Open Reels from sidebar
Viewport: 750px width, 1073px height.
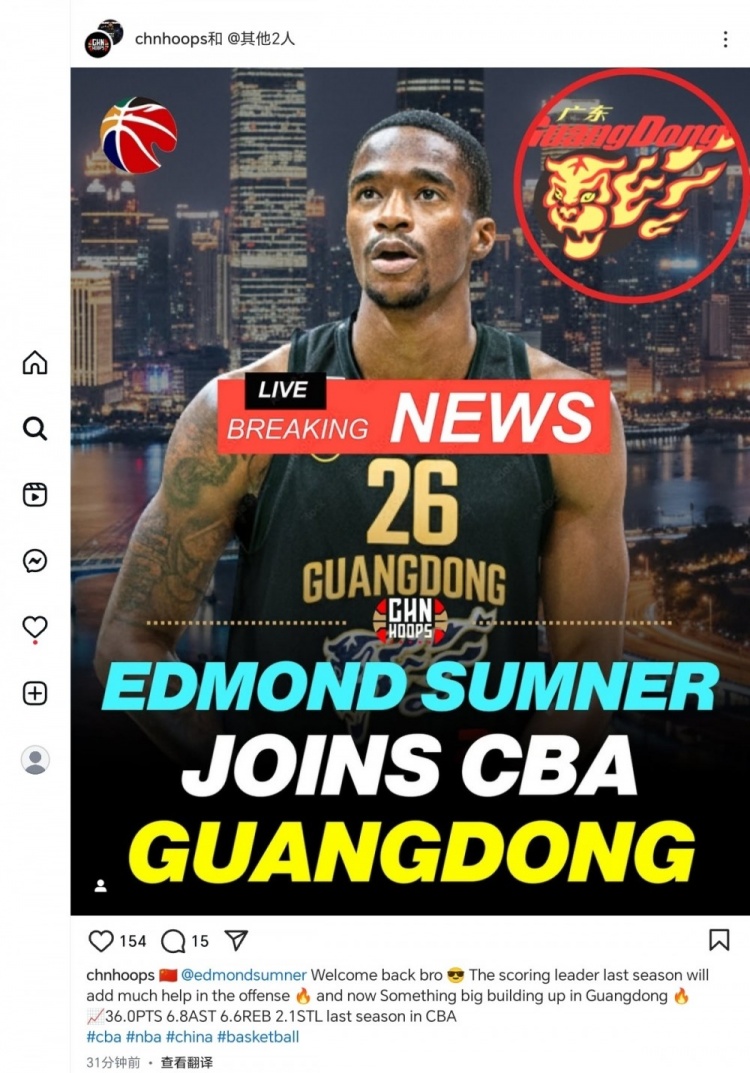coord(35,495)
